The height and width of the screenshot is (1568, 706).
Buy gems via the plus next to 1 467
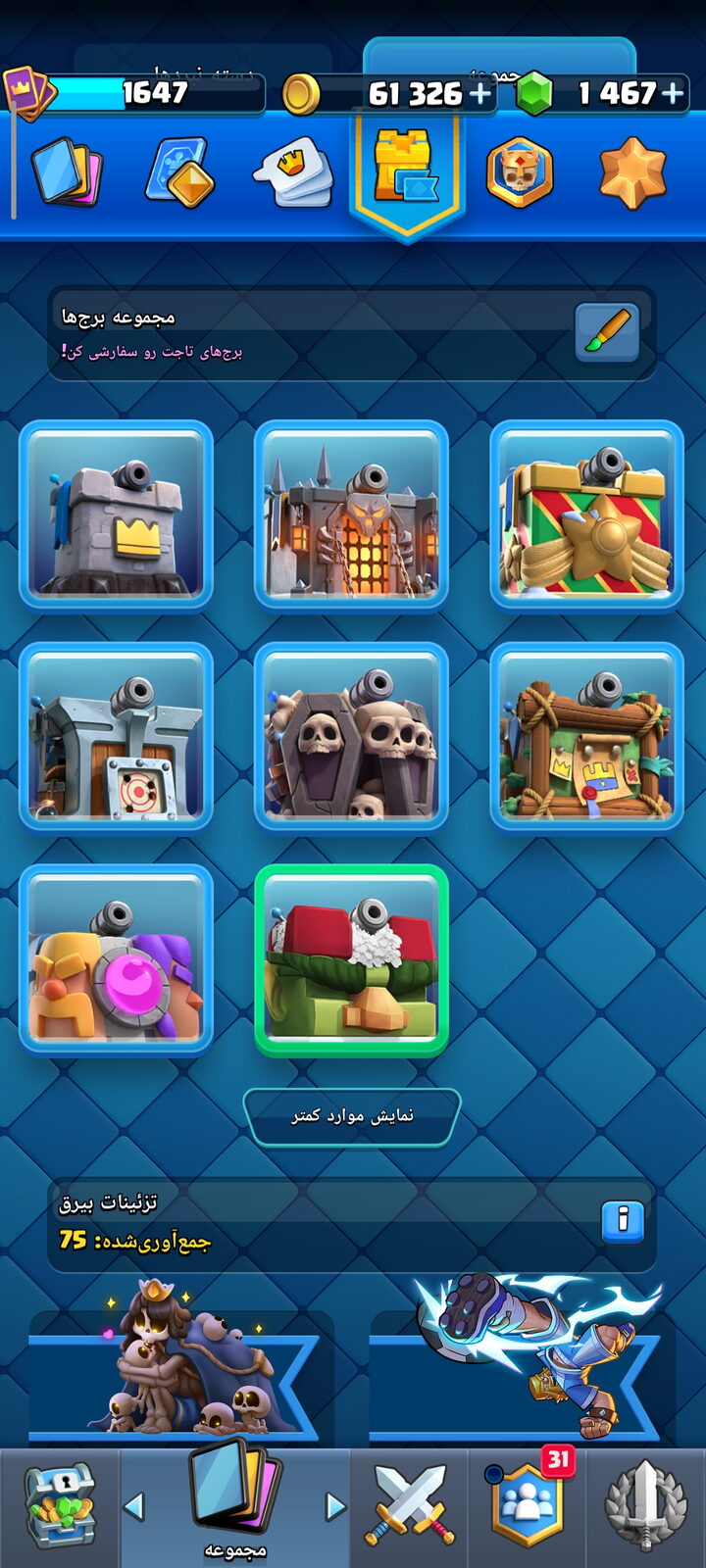pos(673,93)
